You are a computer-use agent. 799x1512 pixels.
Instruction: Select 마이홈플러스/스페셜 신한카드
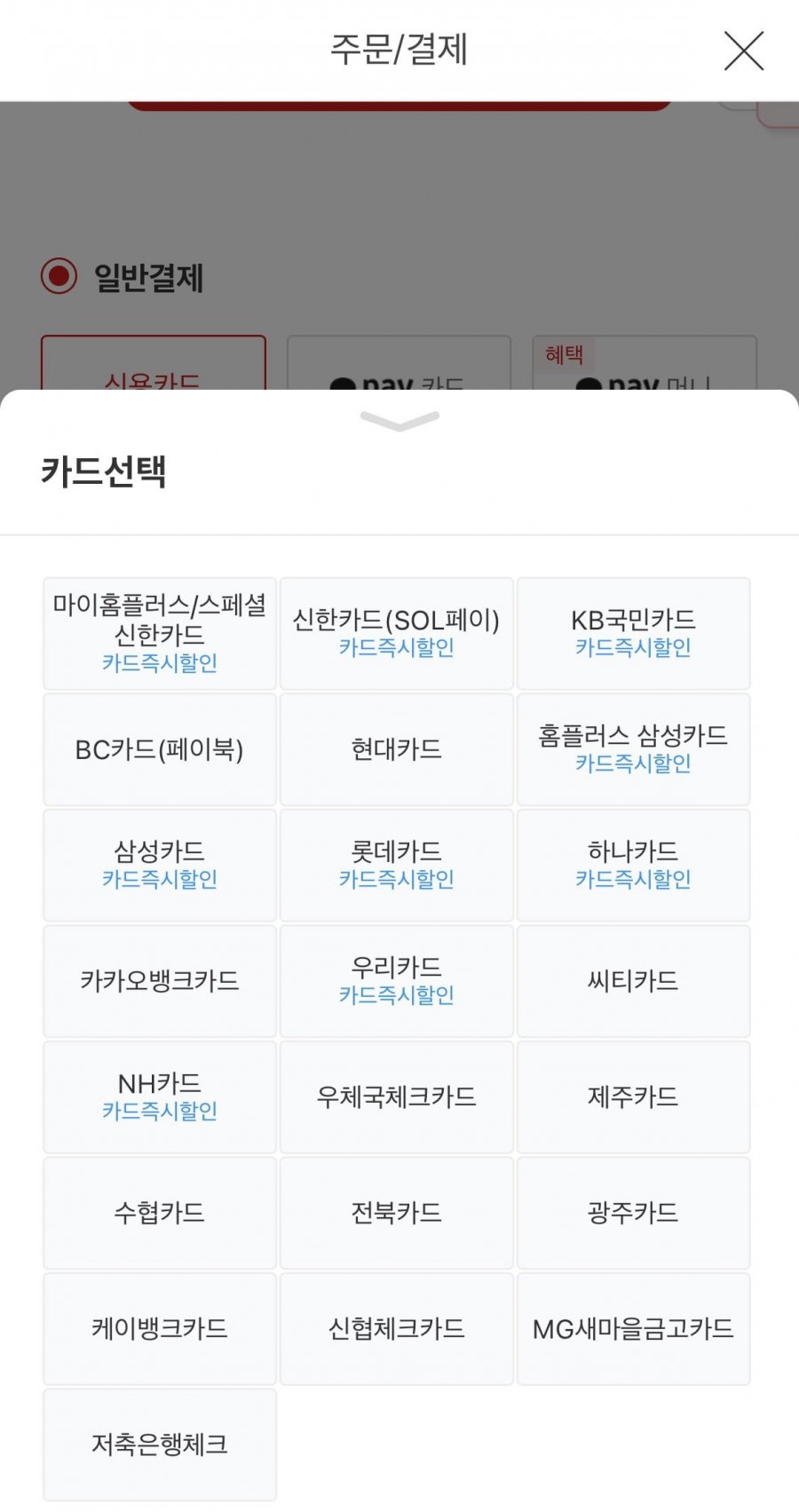[160, 634]
